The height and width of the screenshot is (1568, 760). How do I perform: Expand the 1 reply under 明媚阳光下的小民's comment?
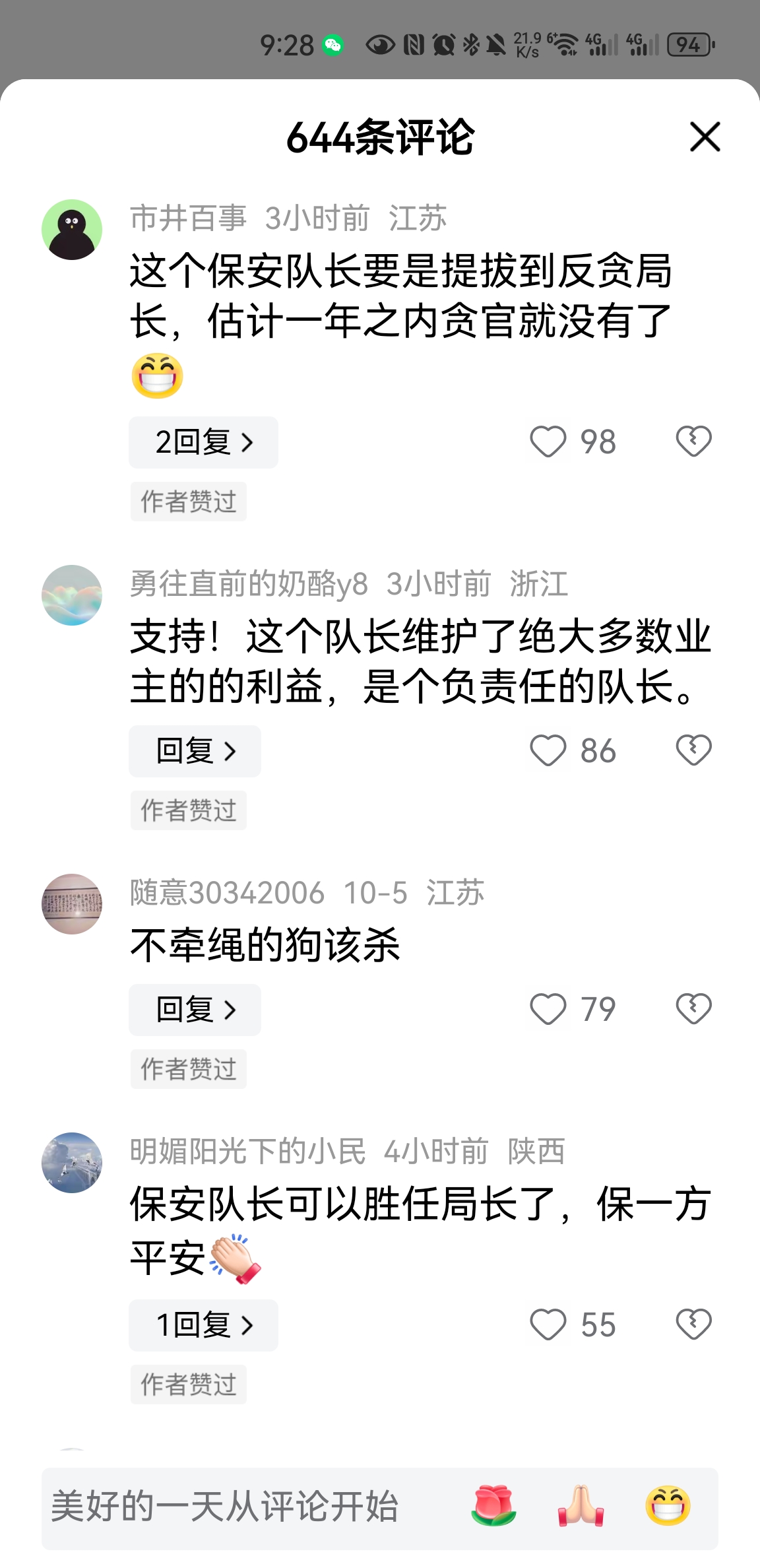pyautogui.click(x=203, y=1325)
